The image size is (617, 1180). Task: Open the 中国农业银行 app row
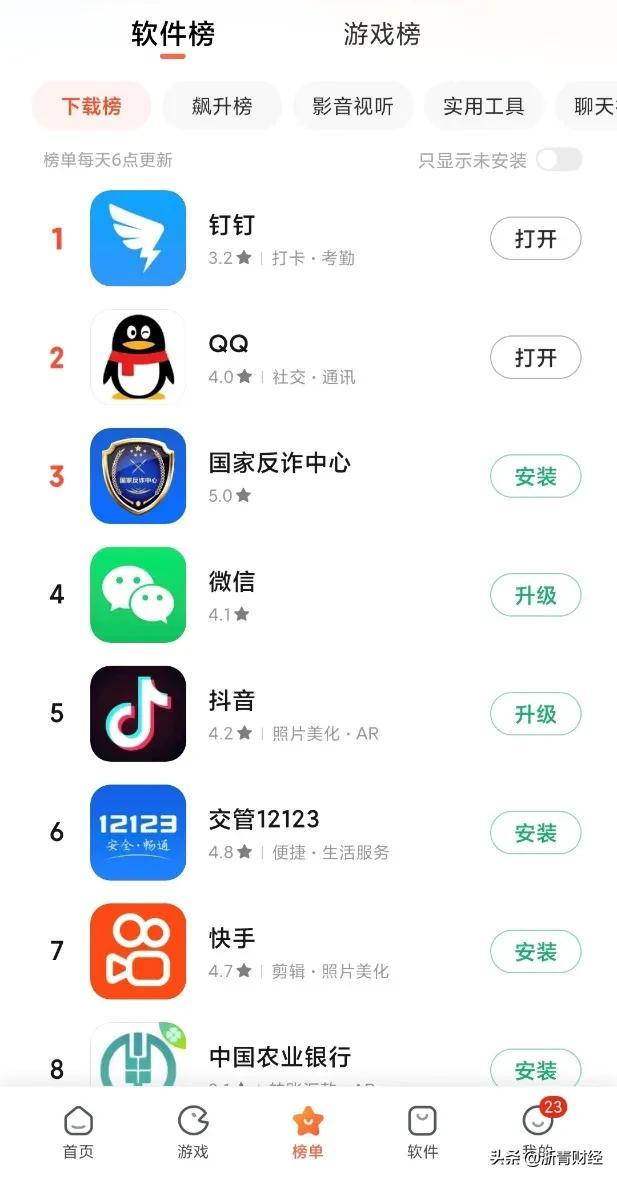click(308, 1058)
